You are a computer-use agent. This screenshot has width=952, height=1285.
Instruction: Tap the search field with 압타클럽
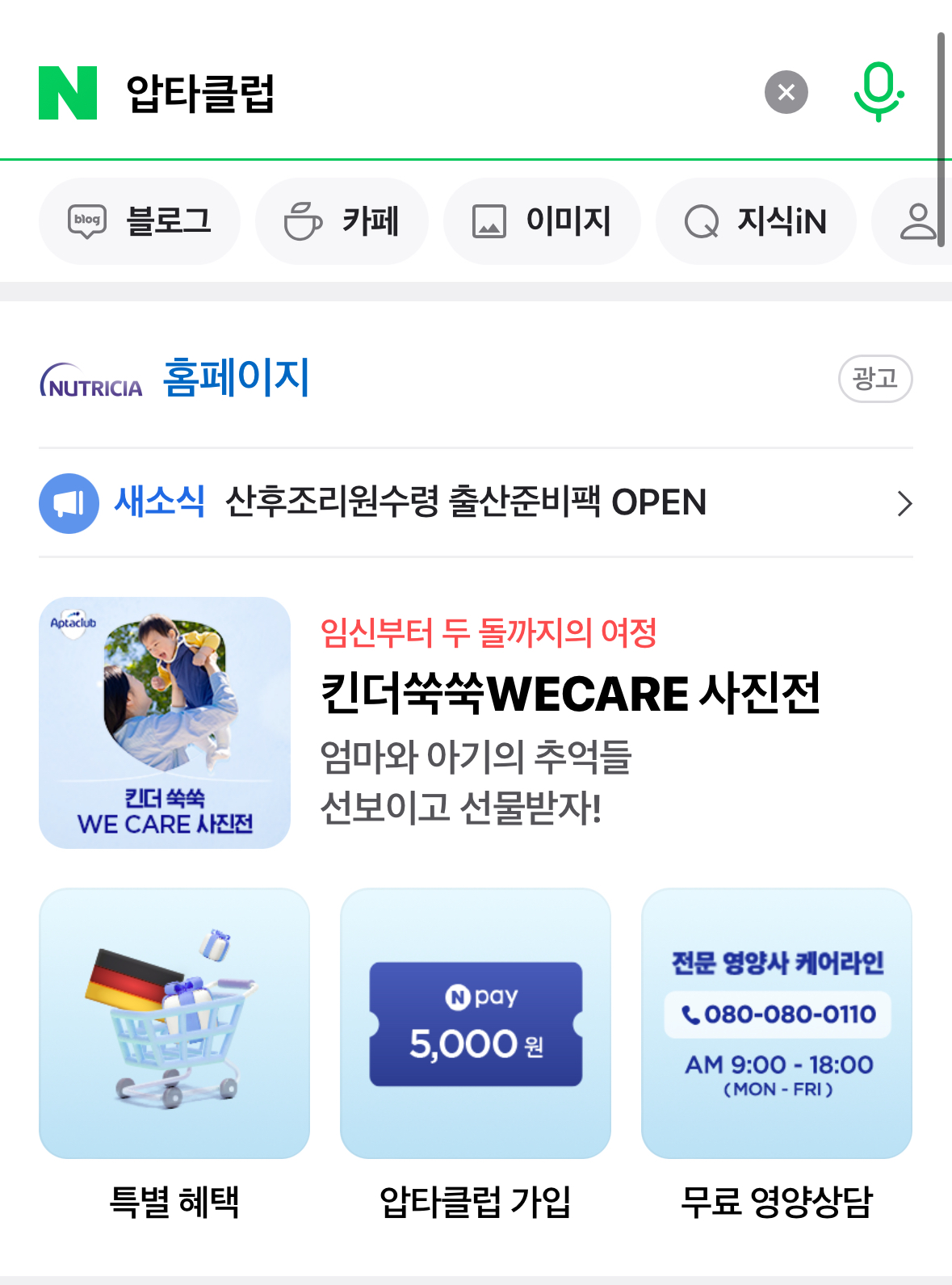[x=404, y=93]
